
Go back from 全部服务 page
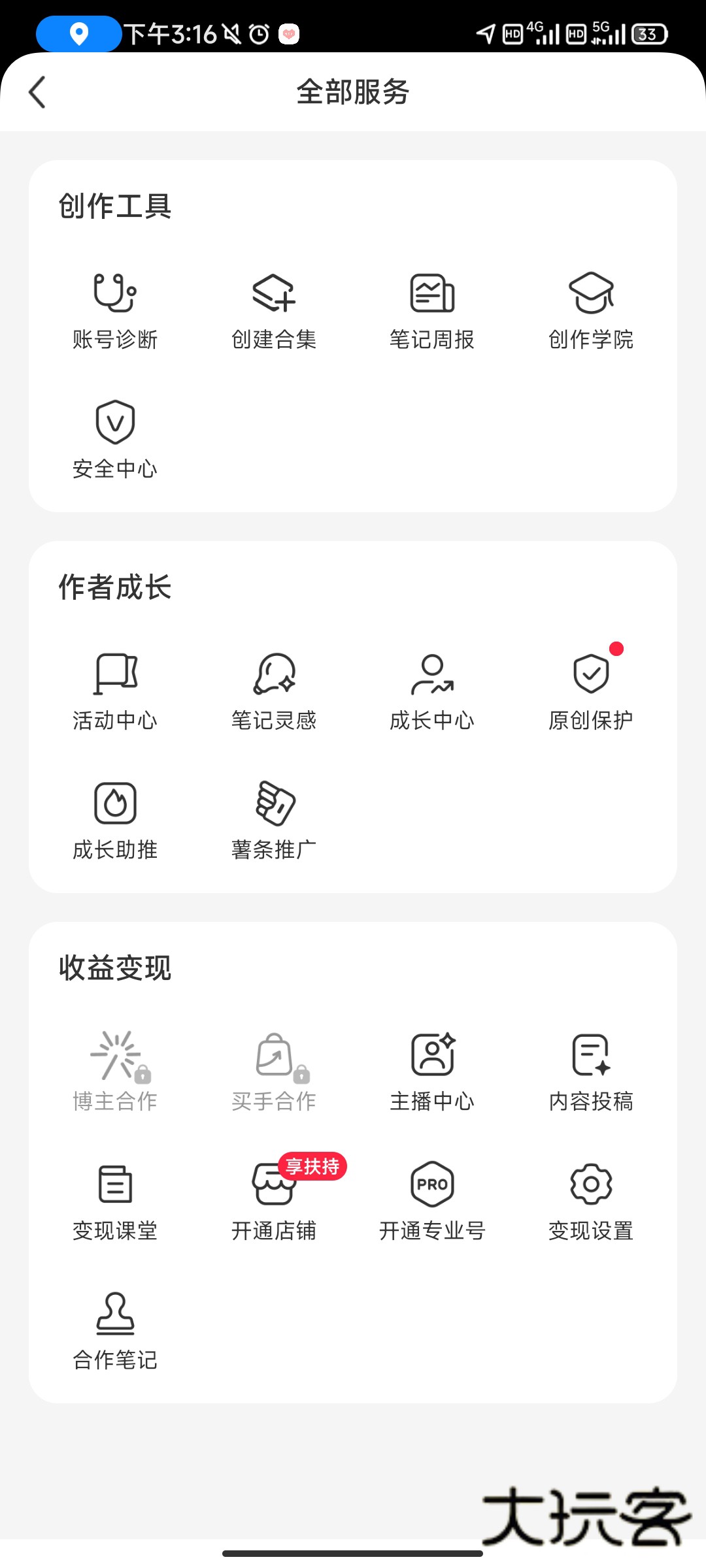[38, 92]
